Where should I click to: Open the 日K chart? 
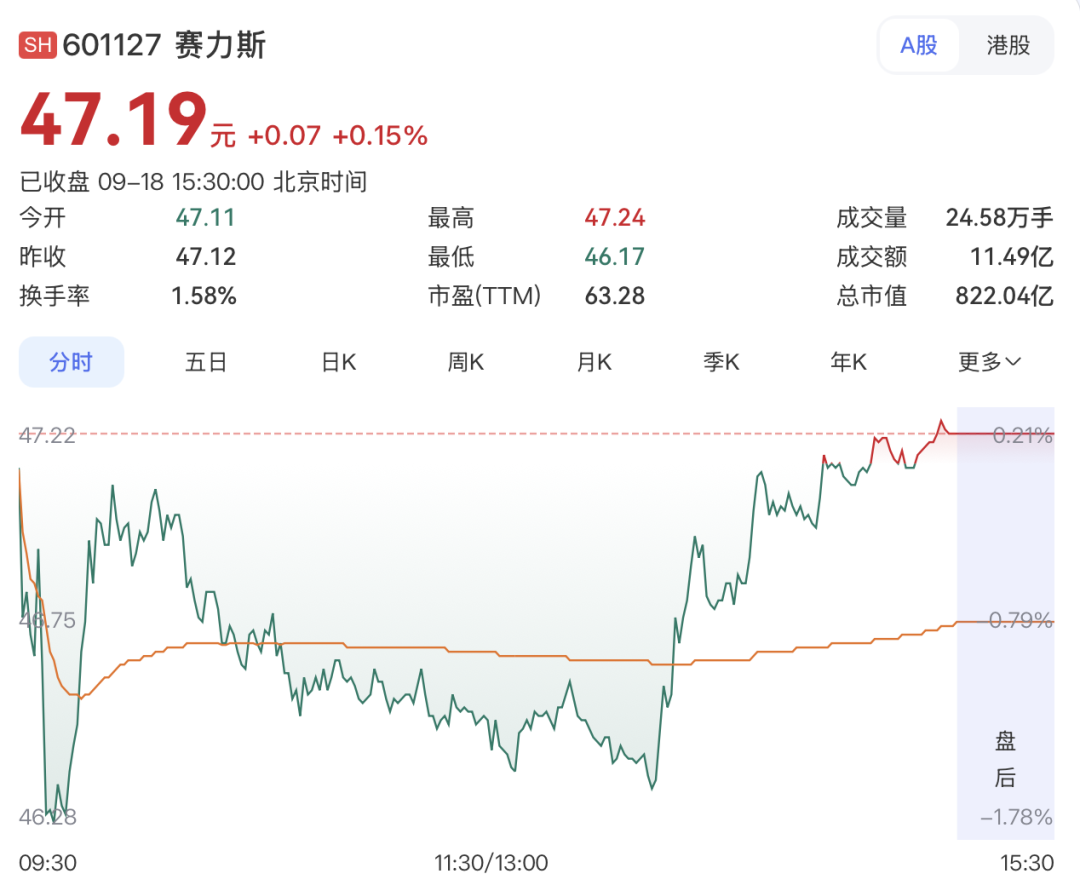tap(338, 361)
